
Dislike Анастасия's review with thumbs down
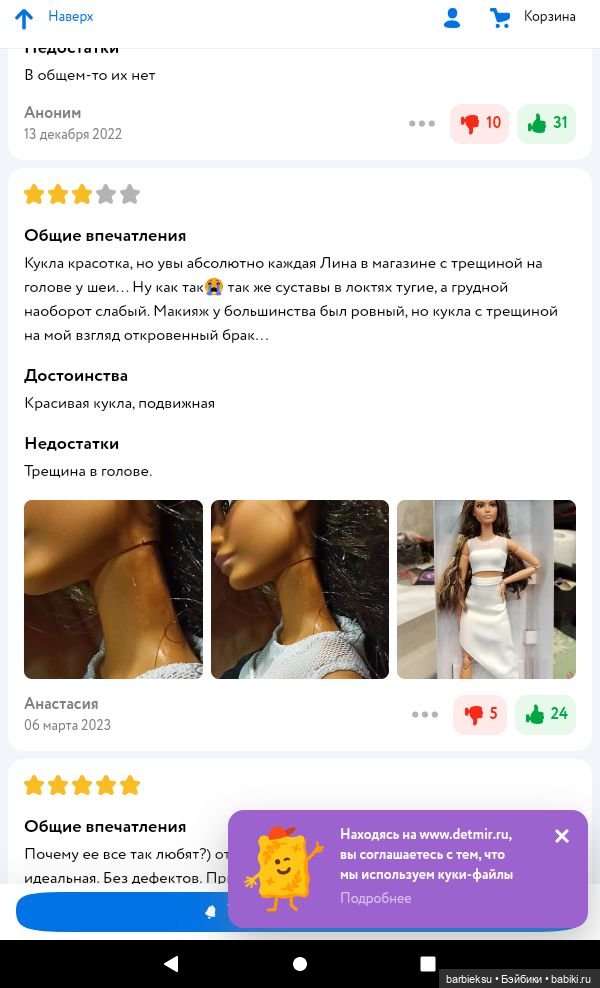480,714
